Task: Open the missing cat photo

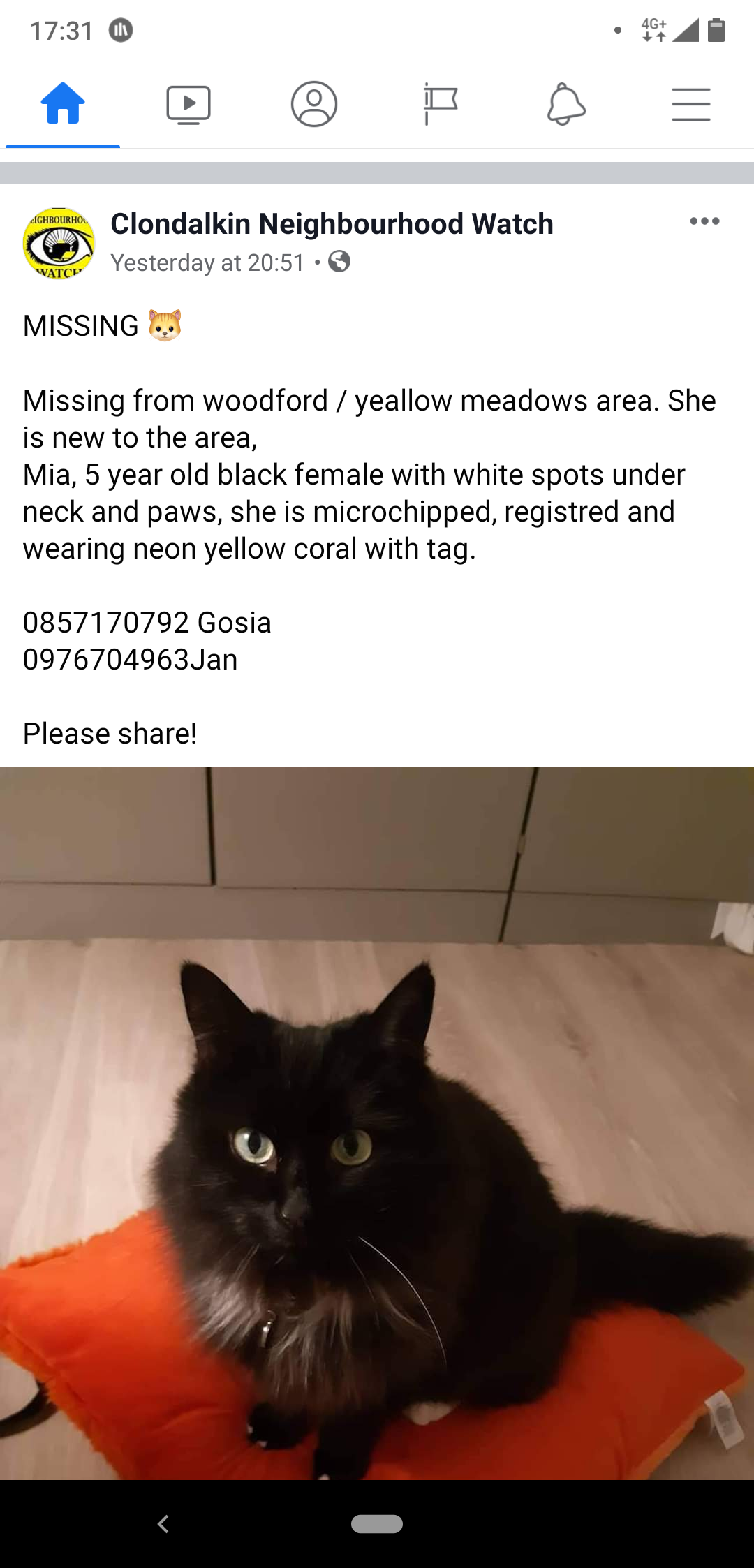Action: coord(377,1123)
